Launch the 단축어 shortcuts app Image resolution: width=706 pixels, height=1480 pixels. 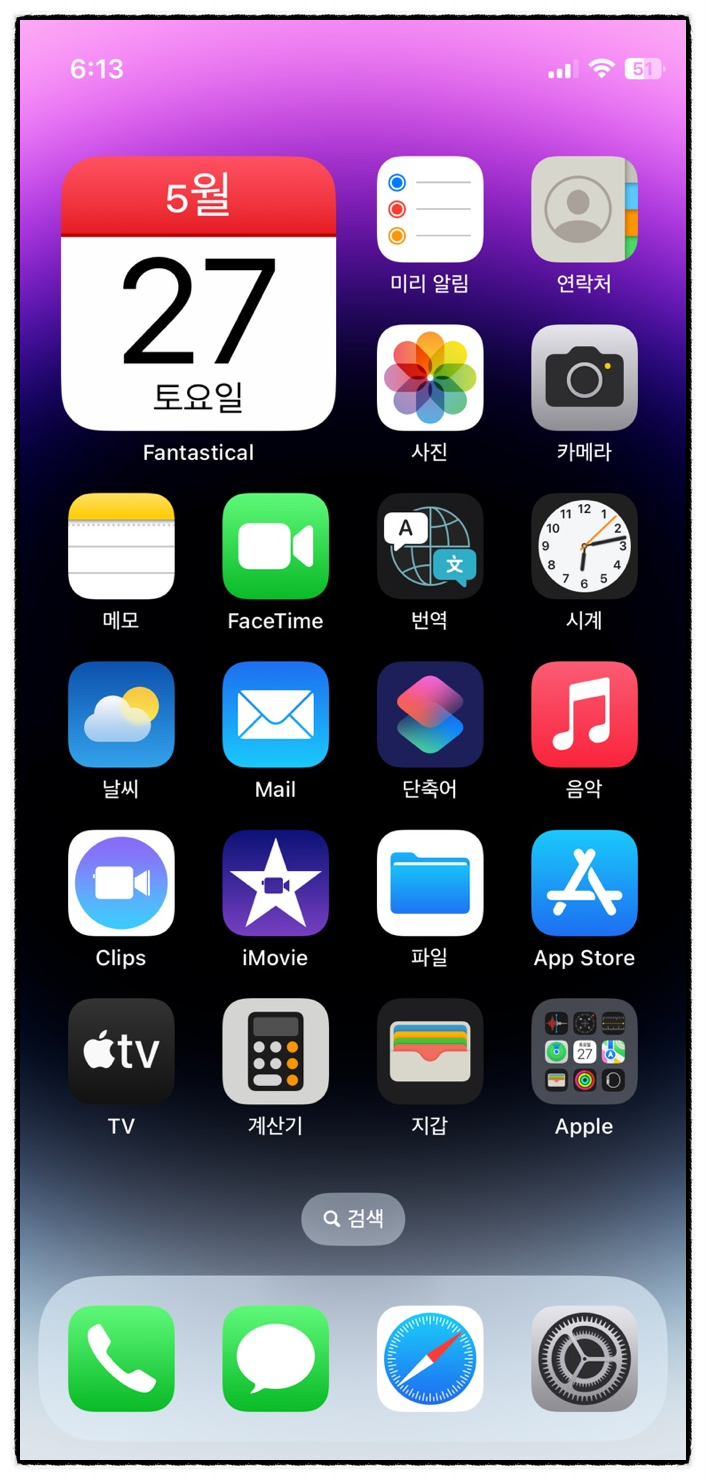tap(430, 714)
